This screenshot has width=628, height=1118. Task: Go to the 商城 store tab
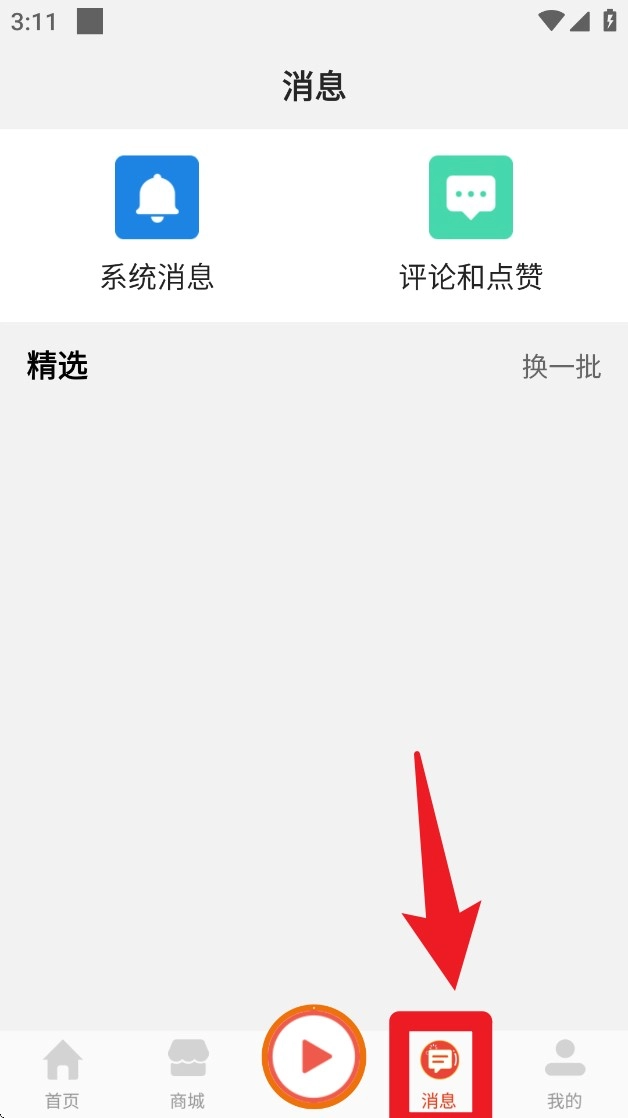187,1073
